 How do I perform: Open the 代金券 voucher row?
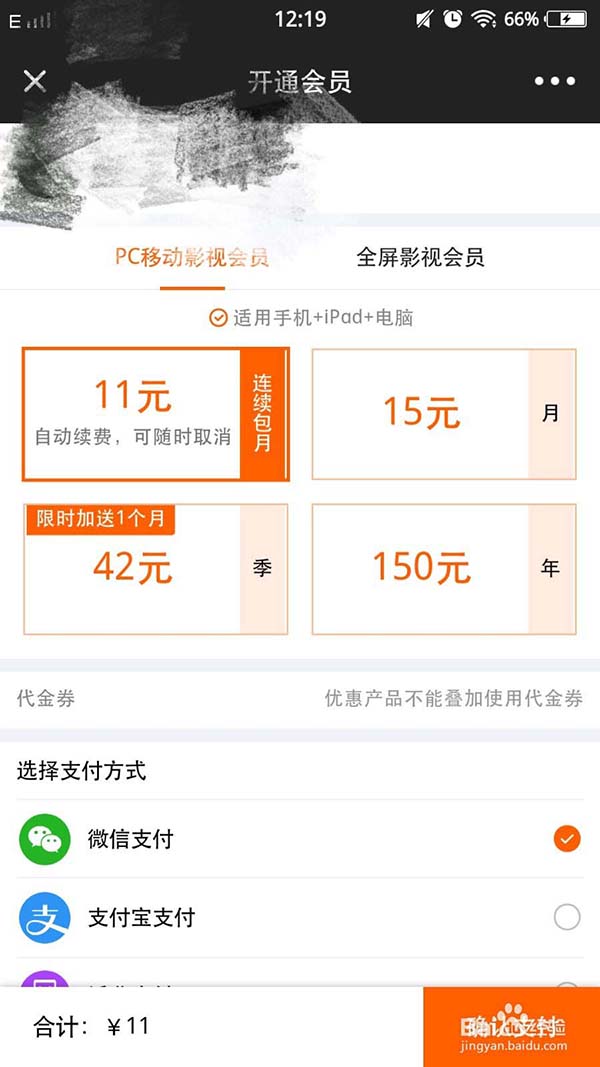coord(300,698)
